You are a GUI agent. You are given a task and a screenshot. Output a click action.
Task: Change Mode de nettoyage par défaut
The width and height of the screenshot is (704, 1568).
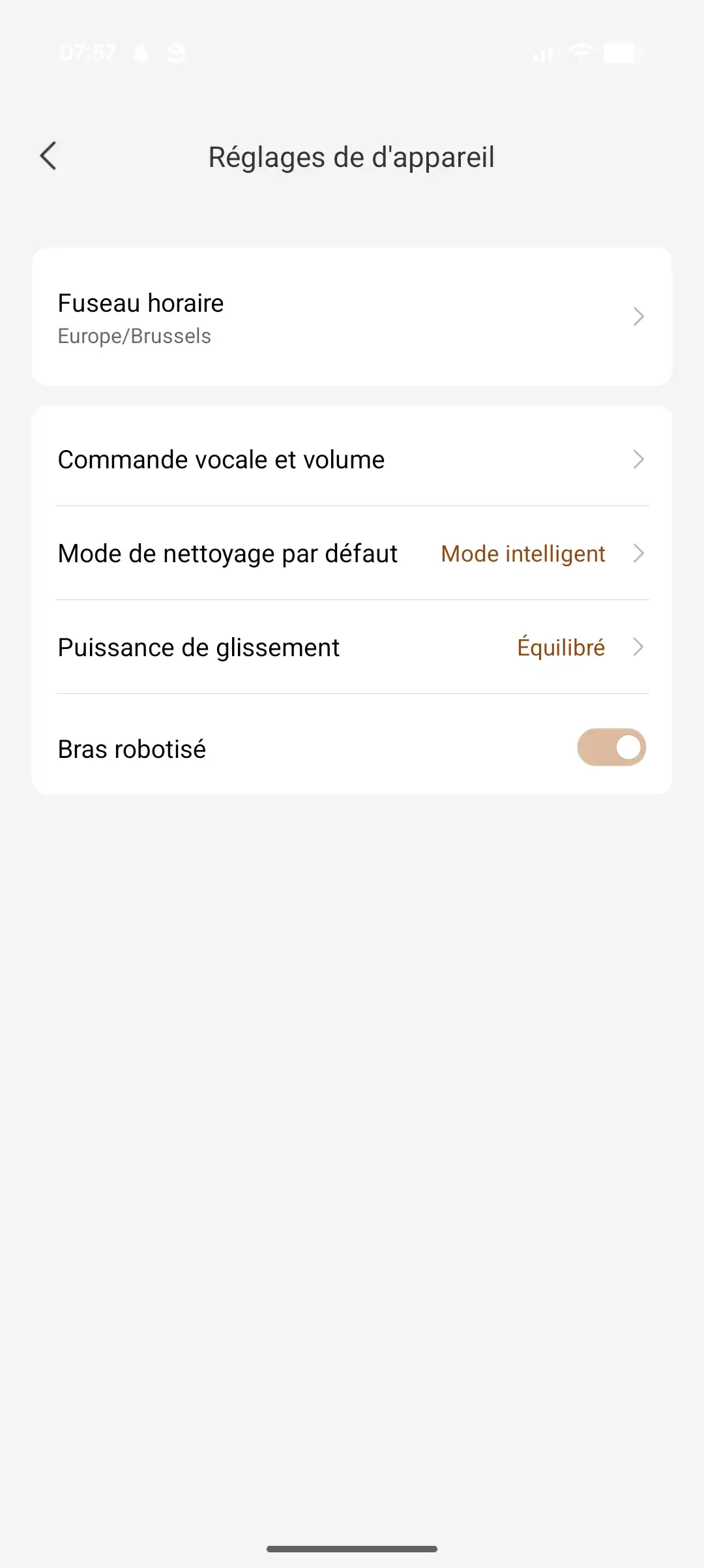coord(352,554)
